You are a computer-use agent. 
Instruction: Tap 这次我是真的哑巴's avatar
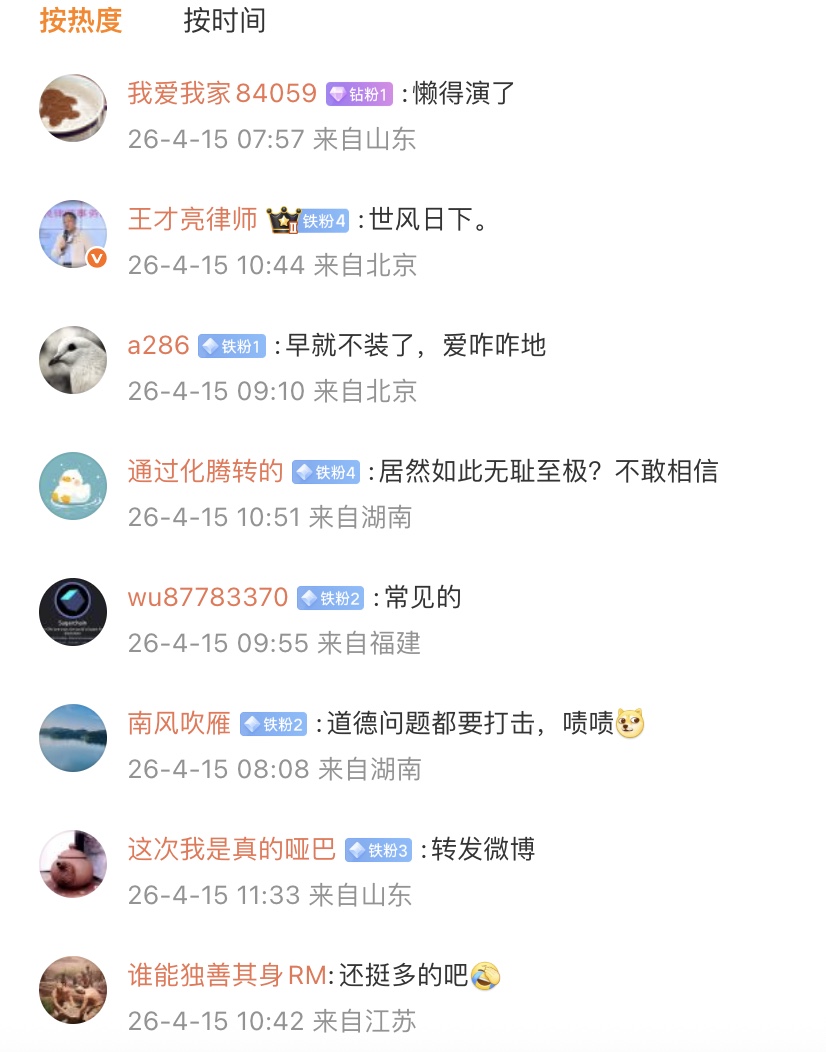pyautogui.click(x=73, y=864)
